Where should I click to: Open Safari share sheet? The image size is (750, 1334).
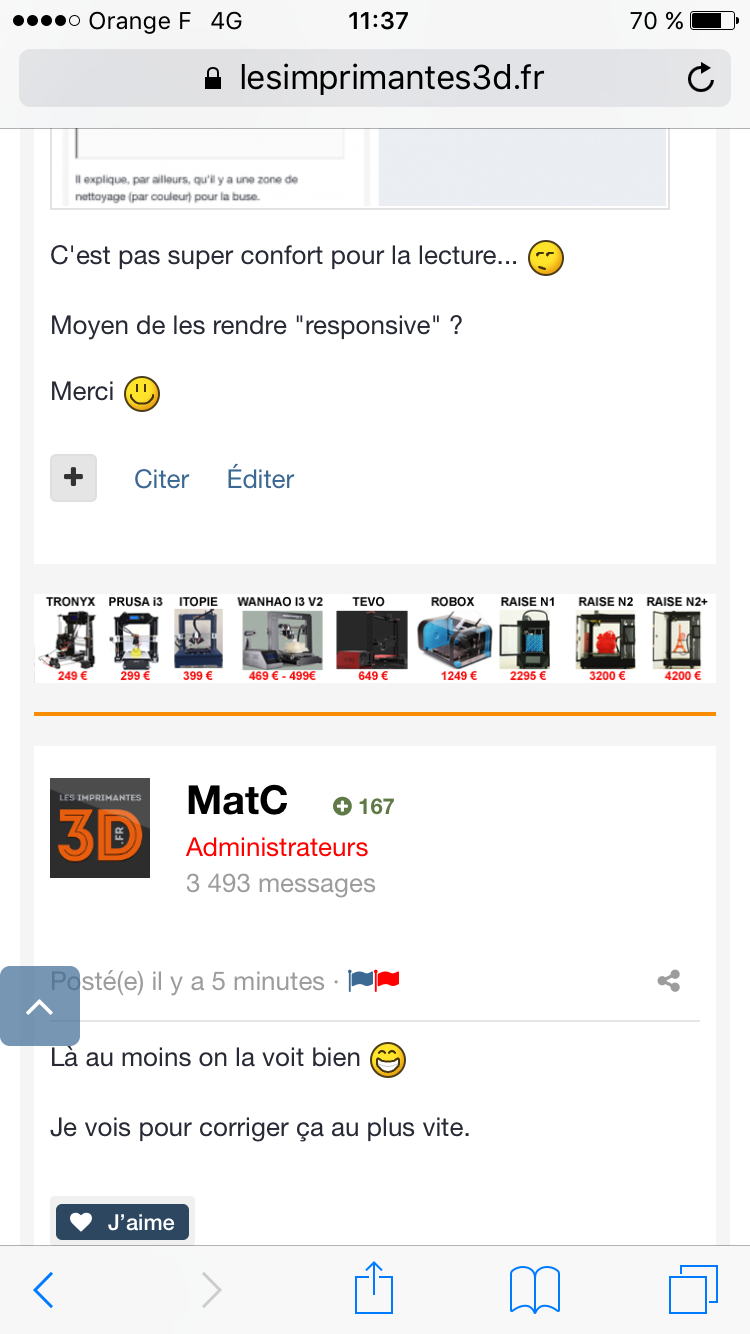click(374, 1288)
